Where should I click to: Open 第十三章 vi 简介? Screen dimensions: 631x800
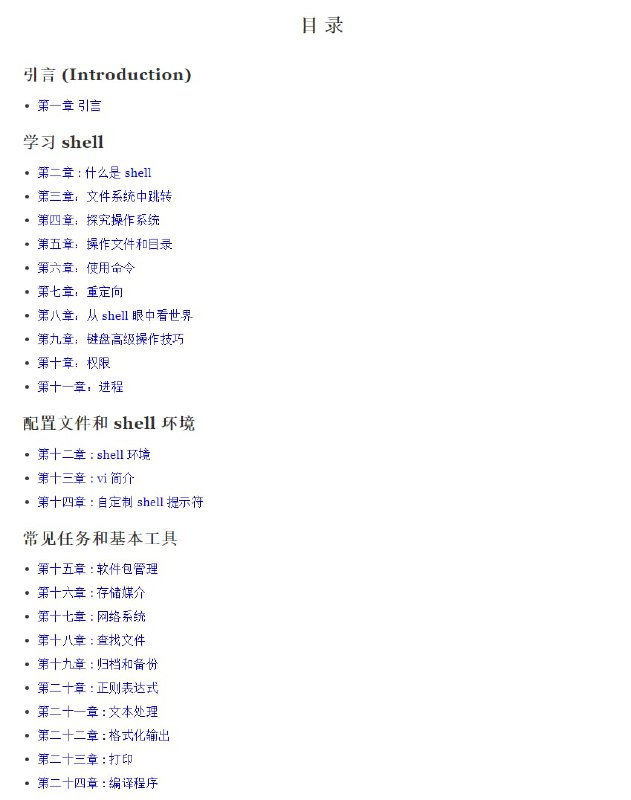(x=86, y=478)
